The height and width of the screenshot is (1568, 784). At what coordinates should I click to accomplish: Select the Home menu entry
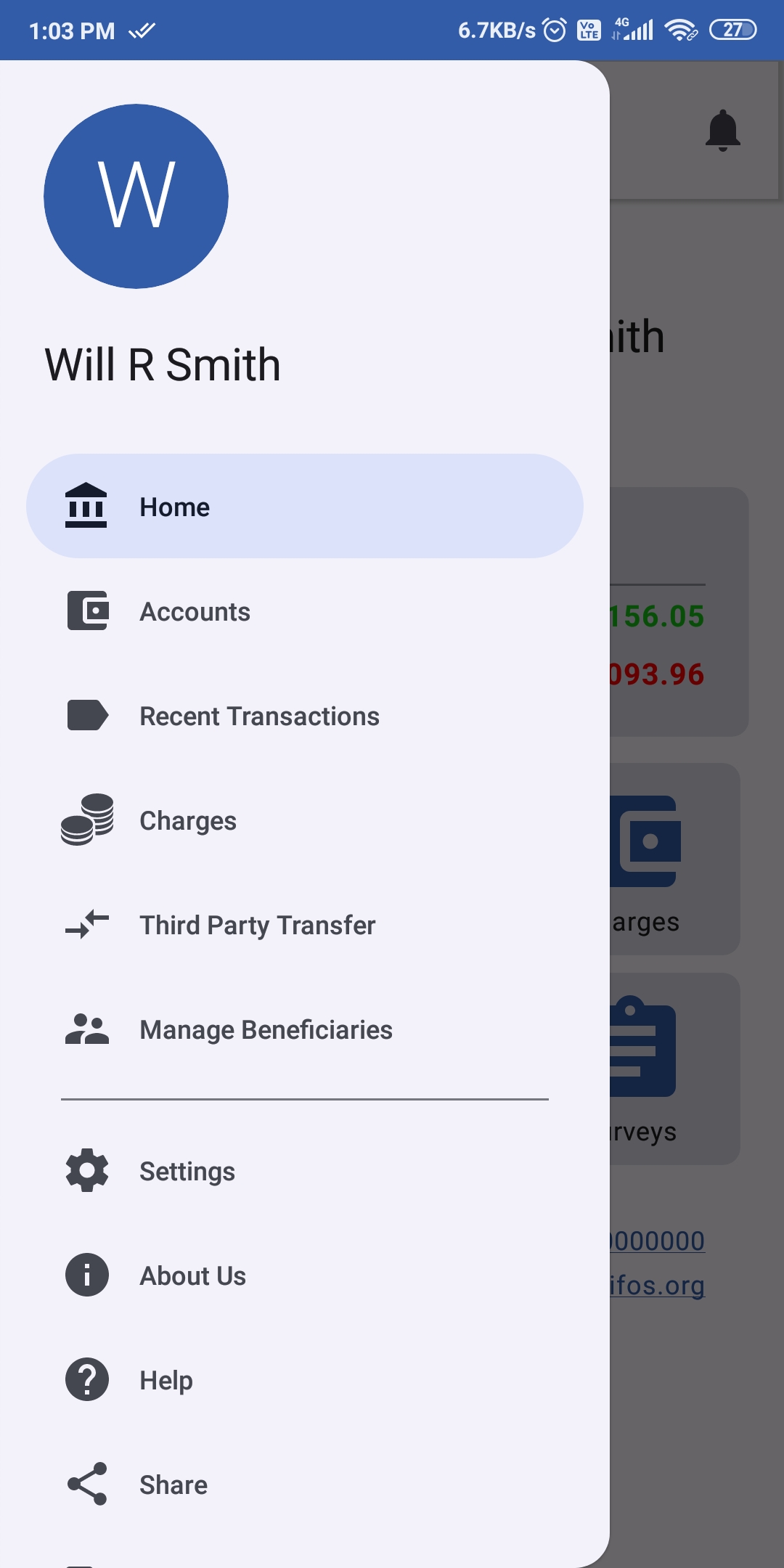pyautogui.click(x=174, y=507)
